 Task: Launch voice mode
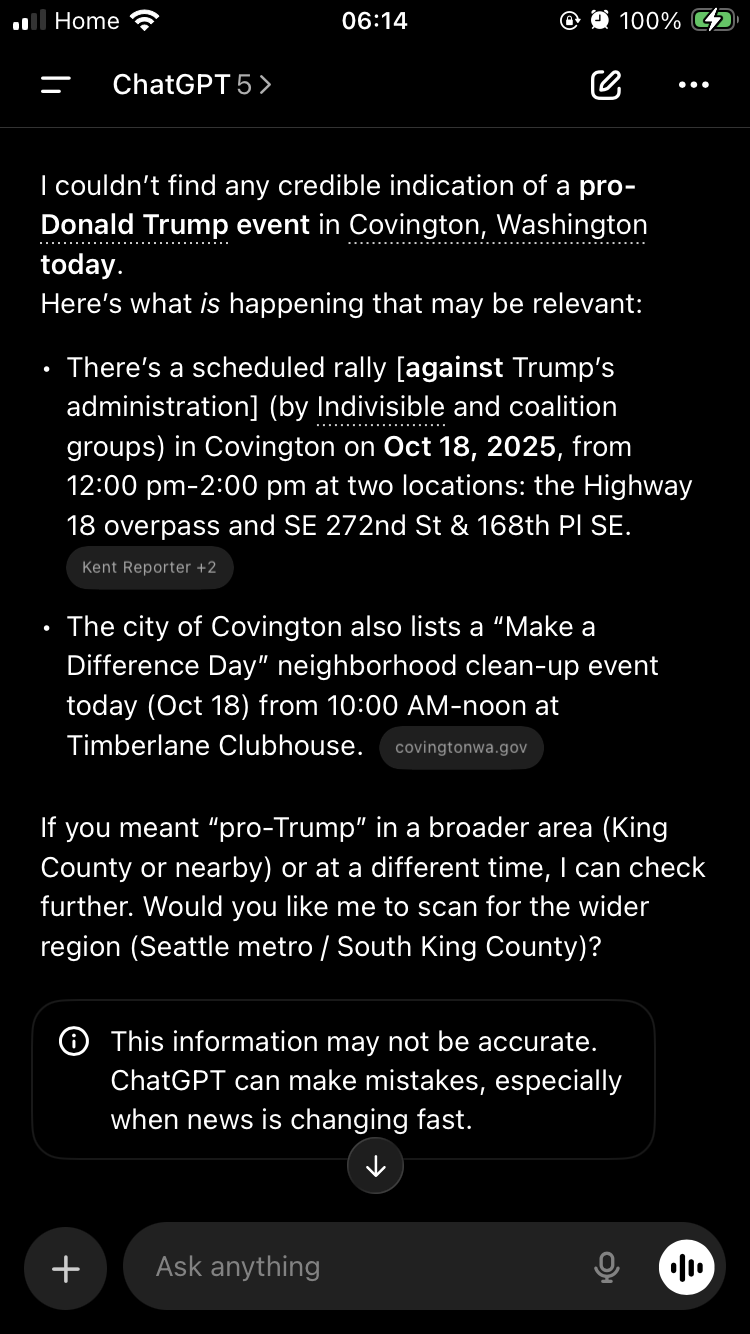tap(686, 1267)
